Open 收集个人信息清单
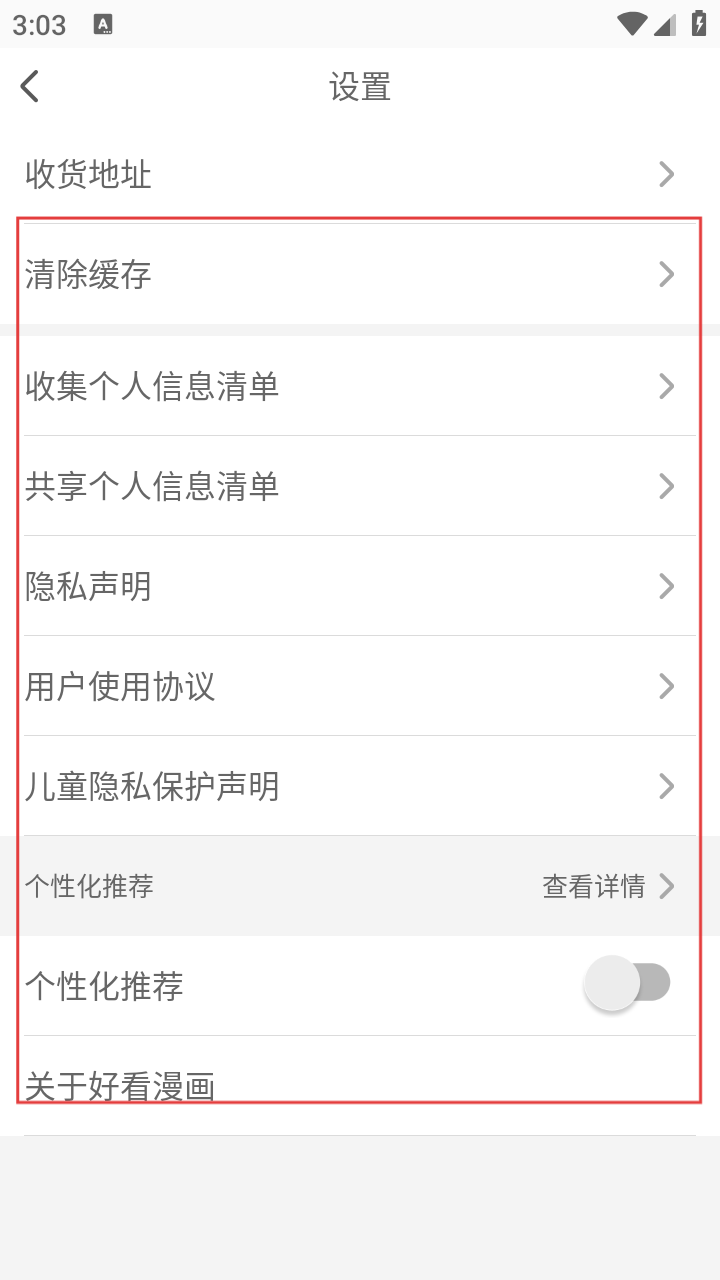Image resolution: width=720 pixels, height=1280 pixels. [x=360, y=386]
